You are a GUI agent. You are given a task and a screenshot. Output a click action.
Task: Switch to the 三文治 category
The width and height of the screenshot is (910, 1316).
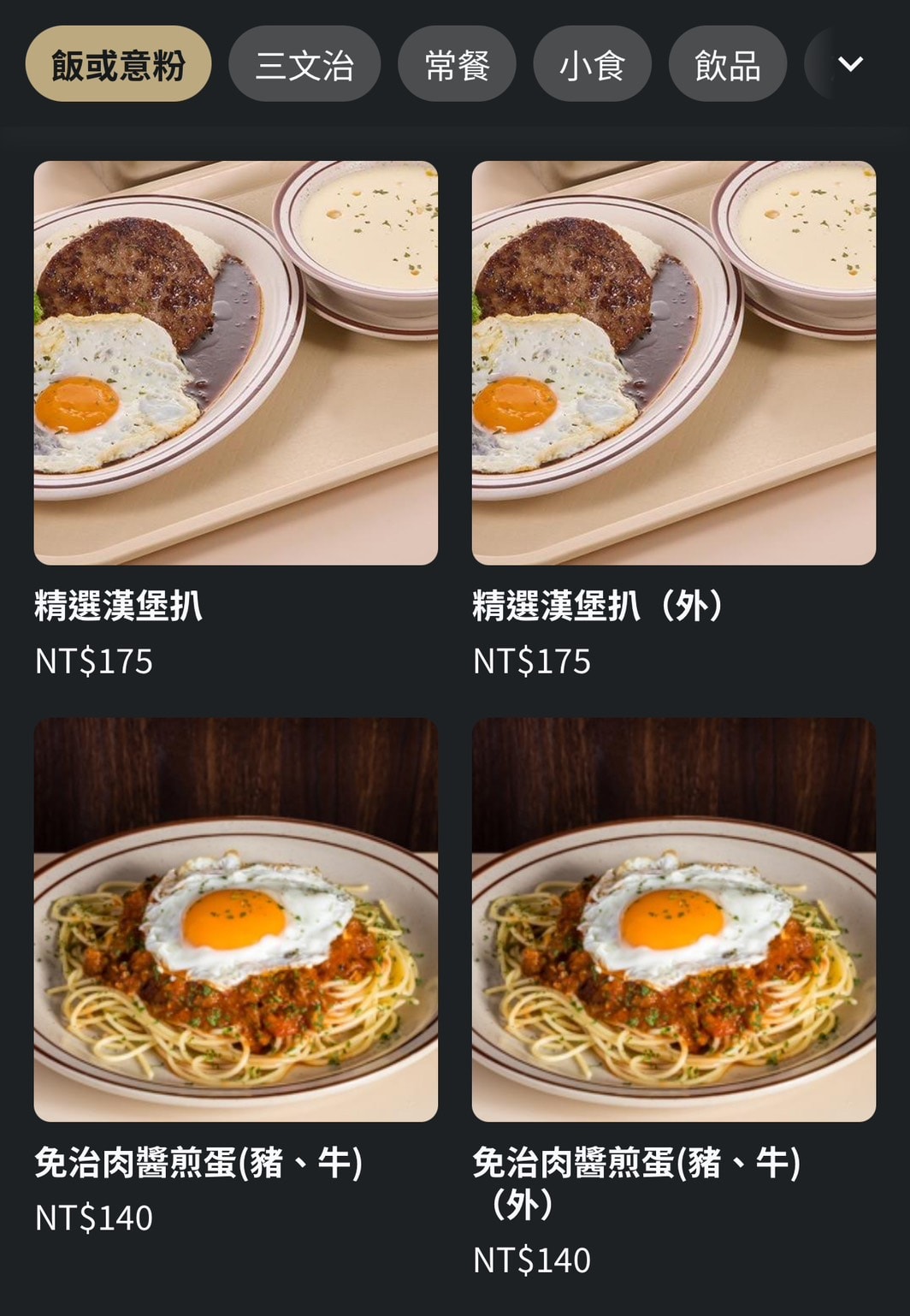pyautogui.click(x=304, y=64)
